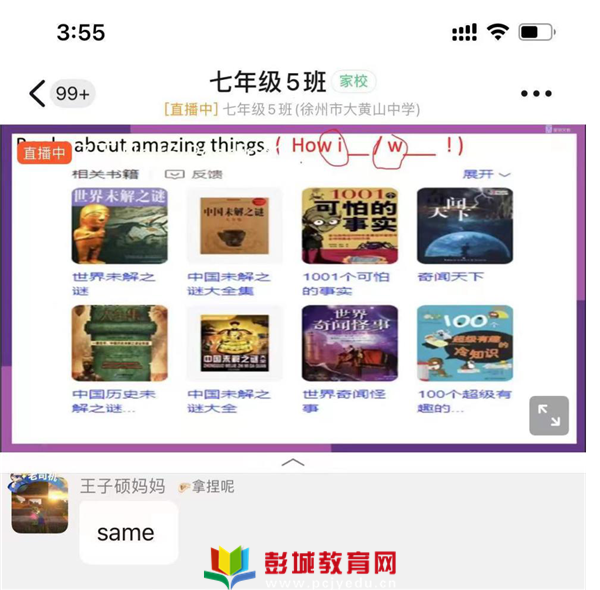Image resolution: width=600 pixels, height=590 pixels.
Task: Open the three-dot overflow menu
Action: click(x=536, y=94)
